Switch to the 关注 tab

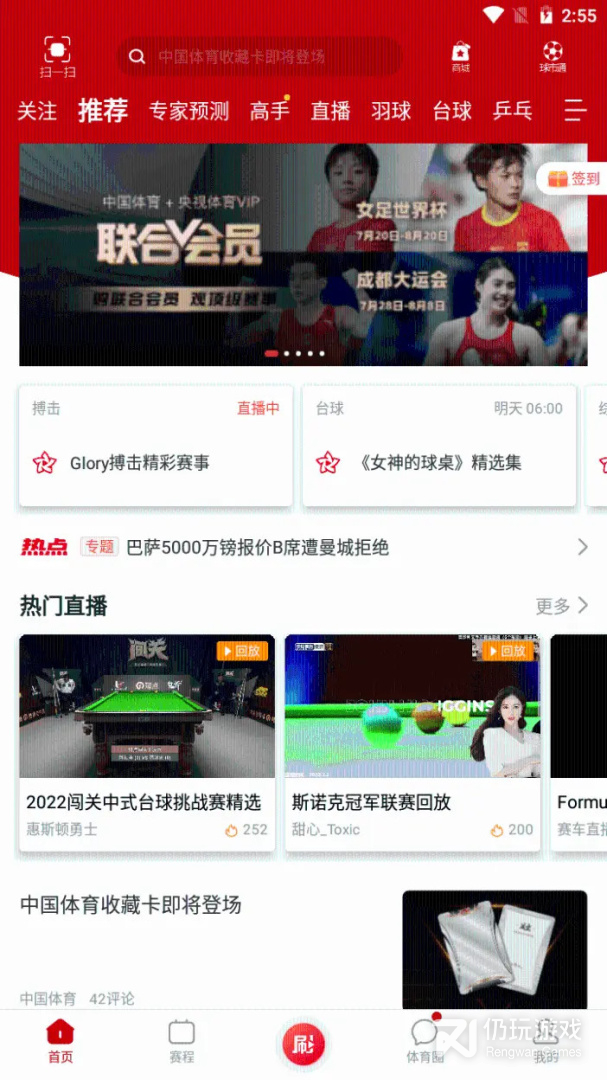click(37, 110)
